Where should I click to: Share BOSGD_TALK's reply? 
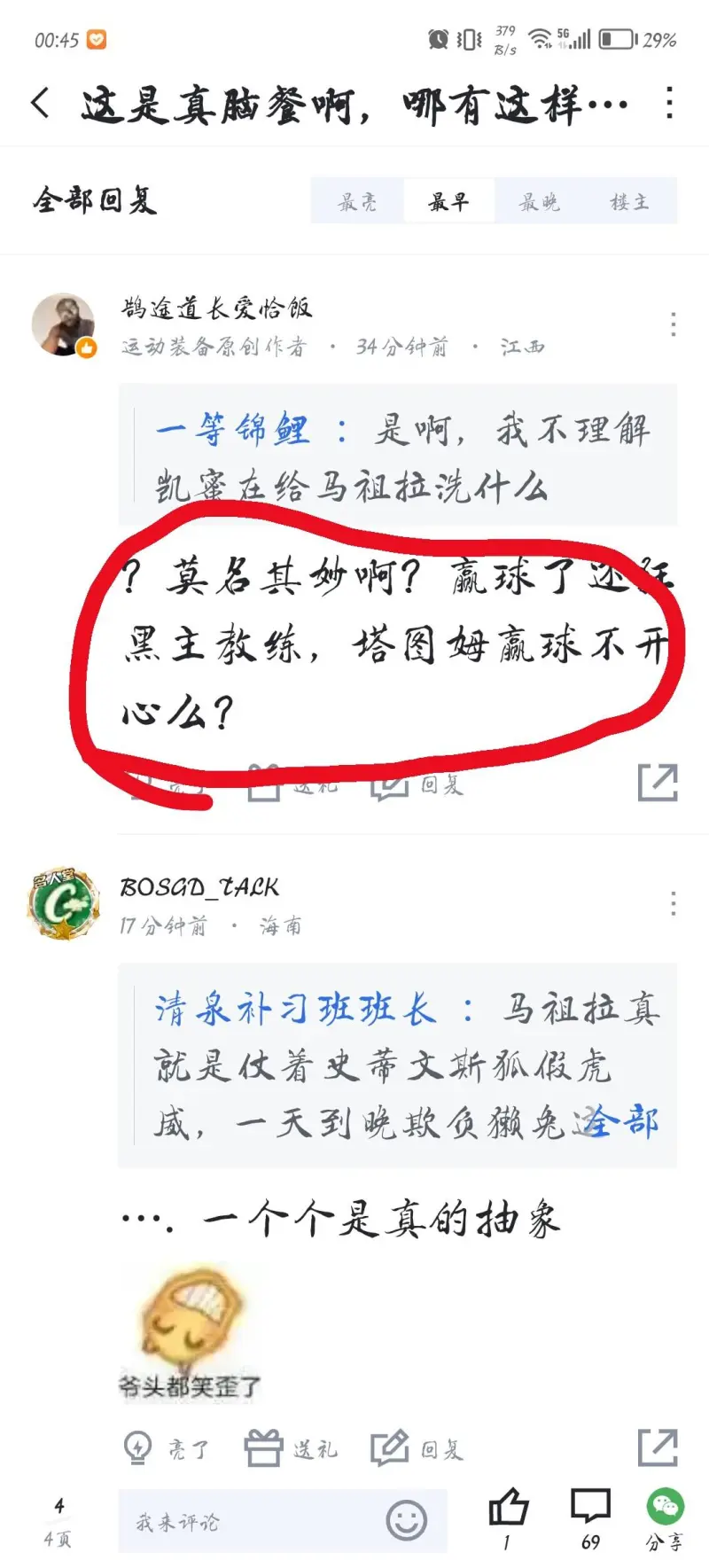(x=658, y=1447)
